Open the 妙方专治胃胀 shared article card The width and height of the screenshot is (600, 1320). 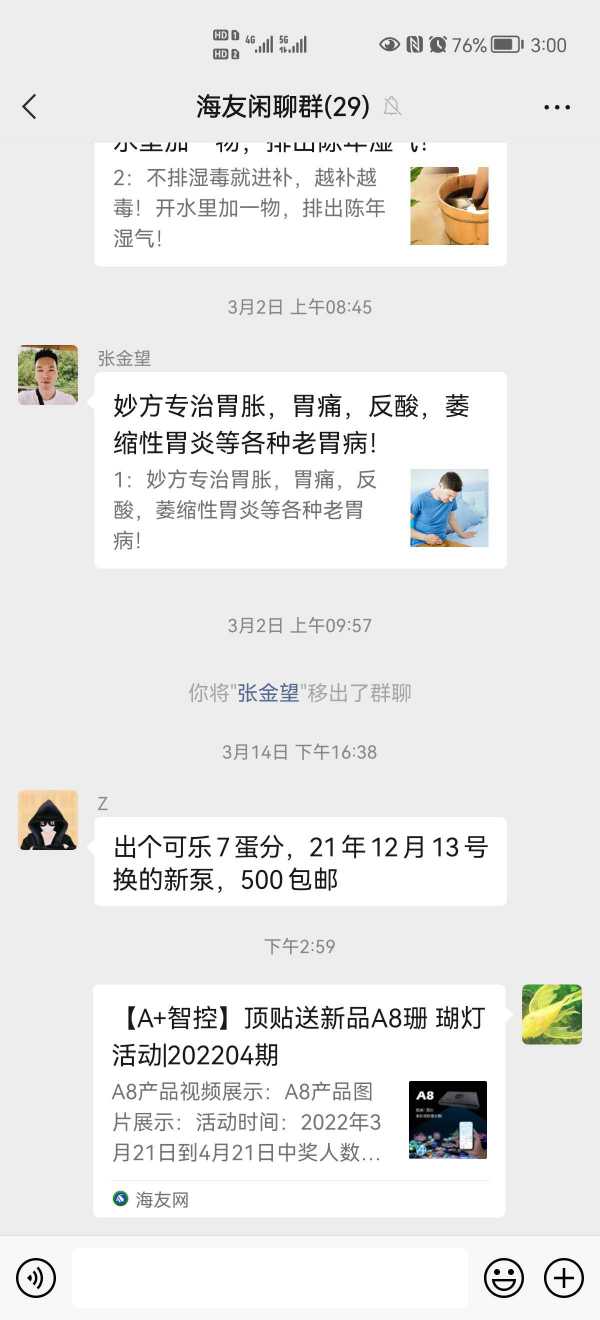point(300,470)
